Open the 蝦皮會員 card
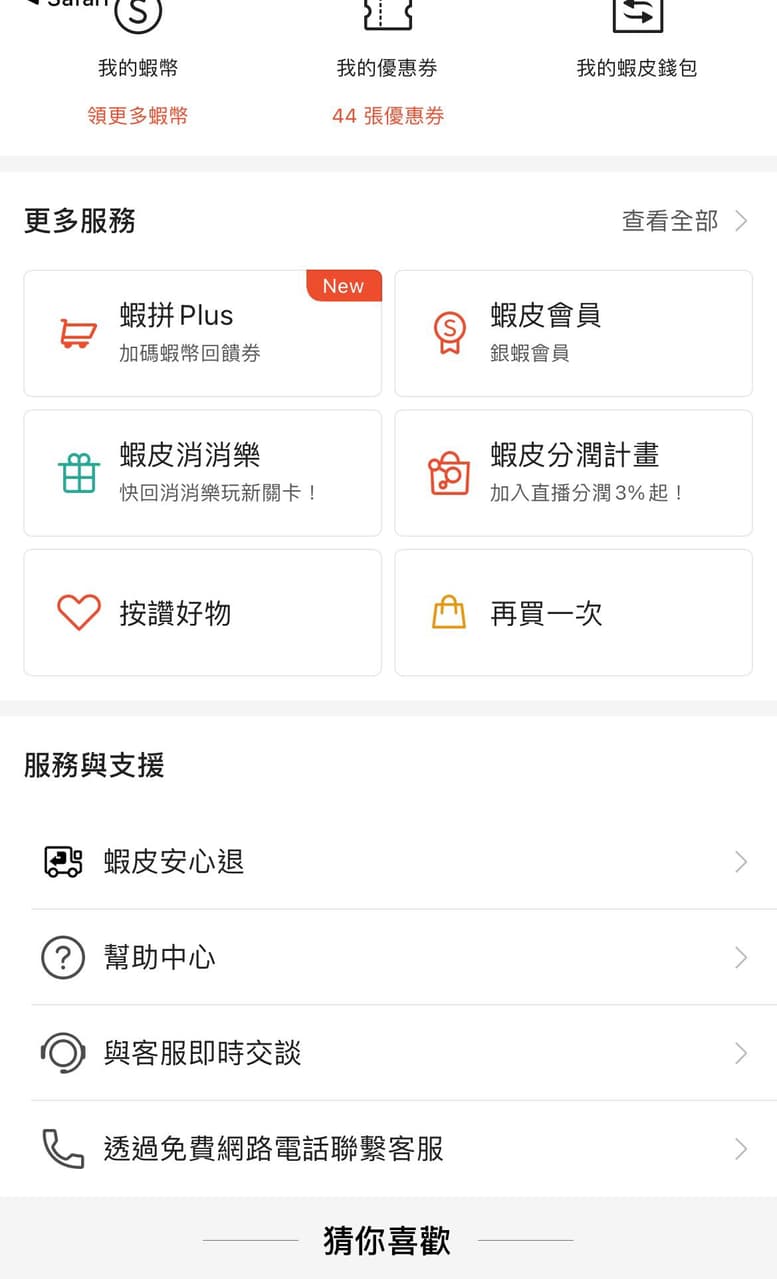The height and width of the screenshot is (1279, 777). (574, 333)
